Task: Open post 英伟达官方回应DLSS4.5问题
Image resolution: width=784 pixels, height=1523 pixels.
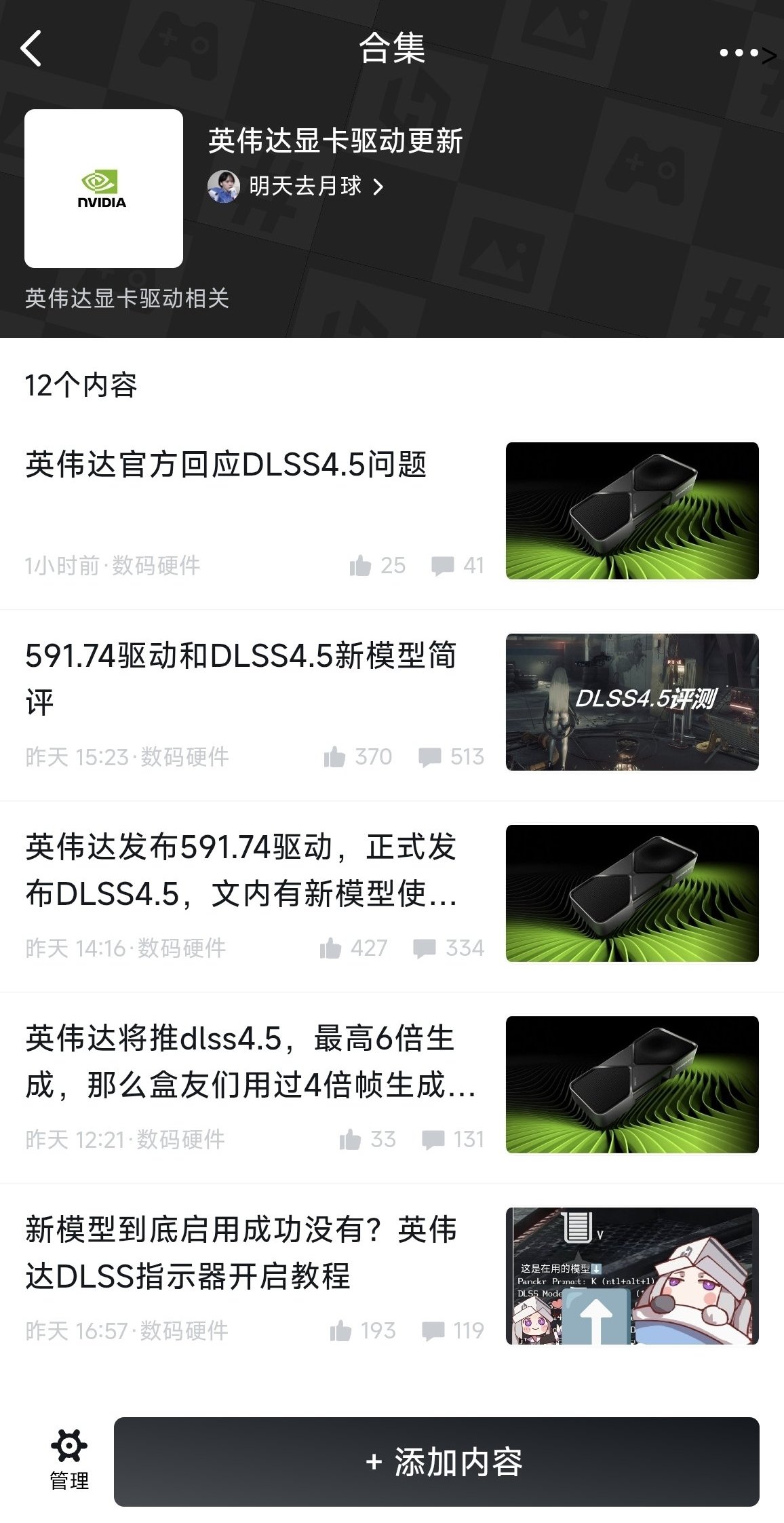Action: 226,465
